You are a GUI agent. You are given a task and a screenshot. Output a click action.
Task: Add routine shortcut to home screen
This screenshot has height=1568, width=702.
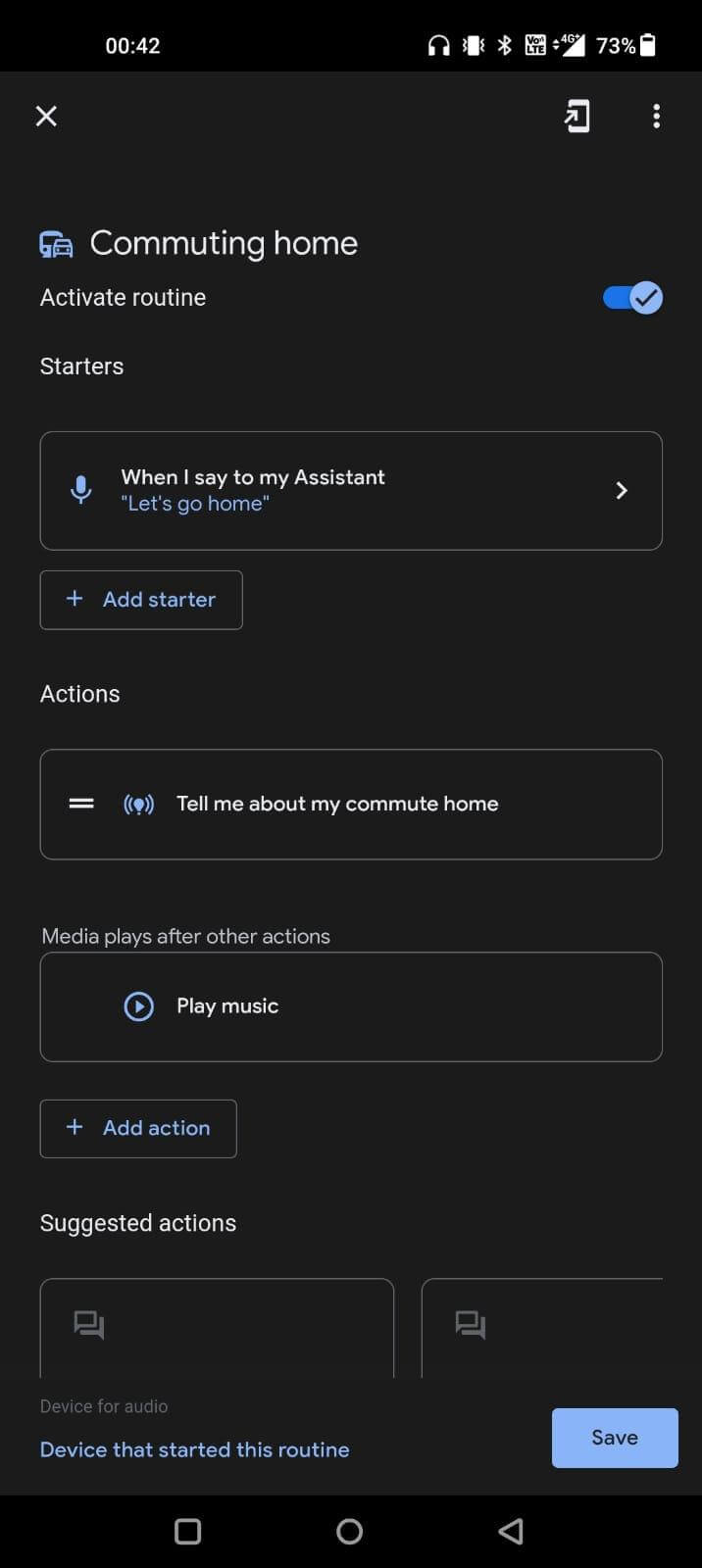[x=577, y=117]
